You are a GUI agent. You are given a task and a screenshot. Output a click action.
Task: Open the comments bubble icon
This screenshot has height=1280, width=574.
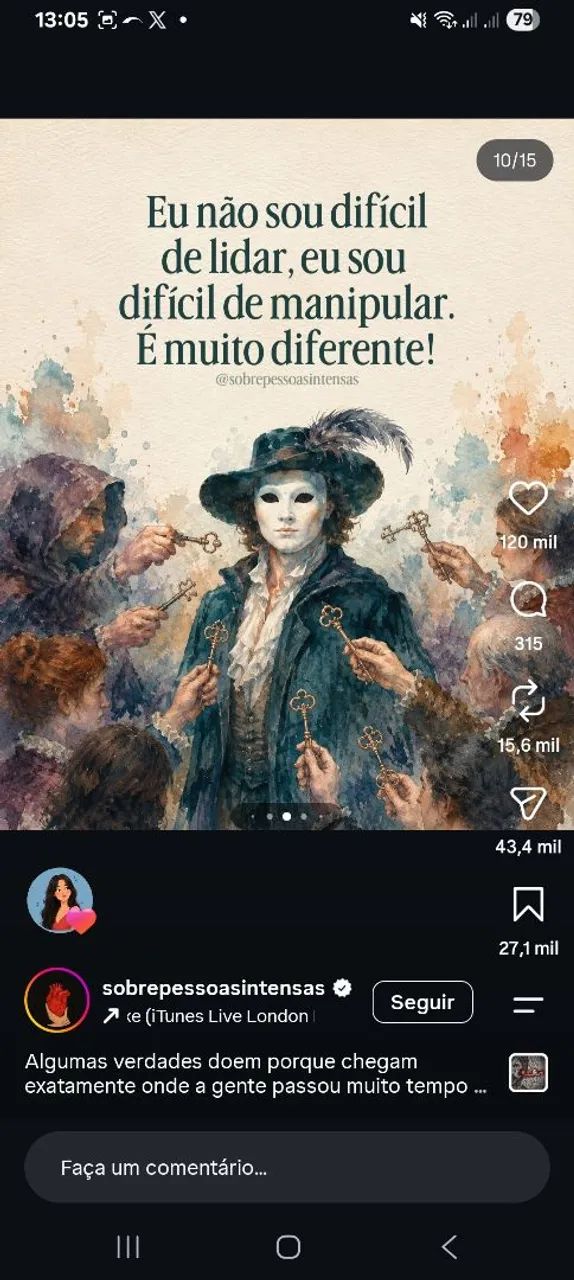[528, 600]
